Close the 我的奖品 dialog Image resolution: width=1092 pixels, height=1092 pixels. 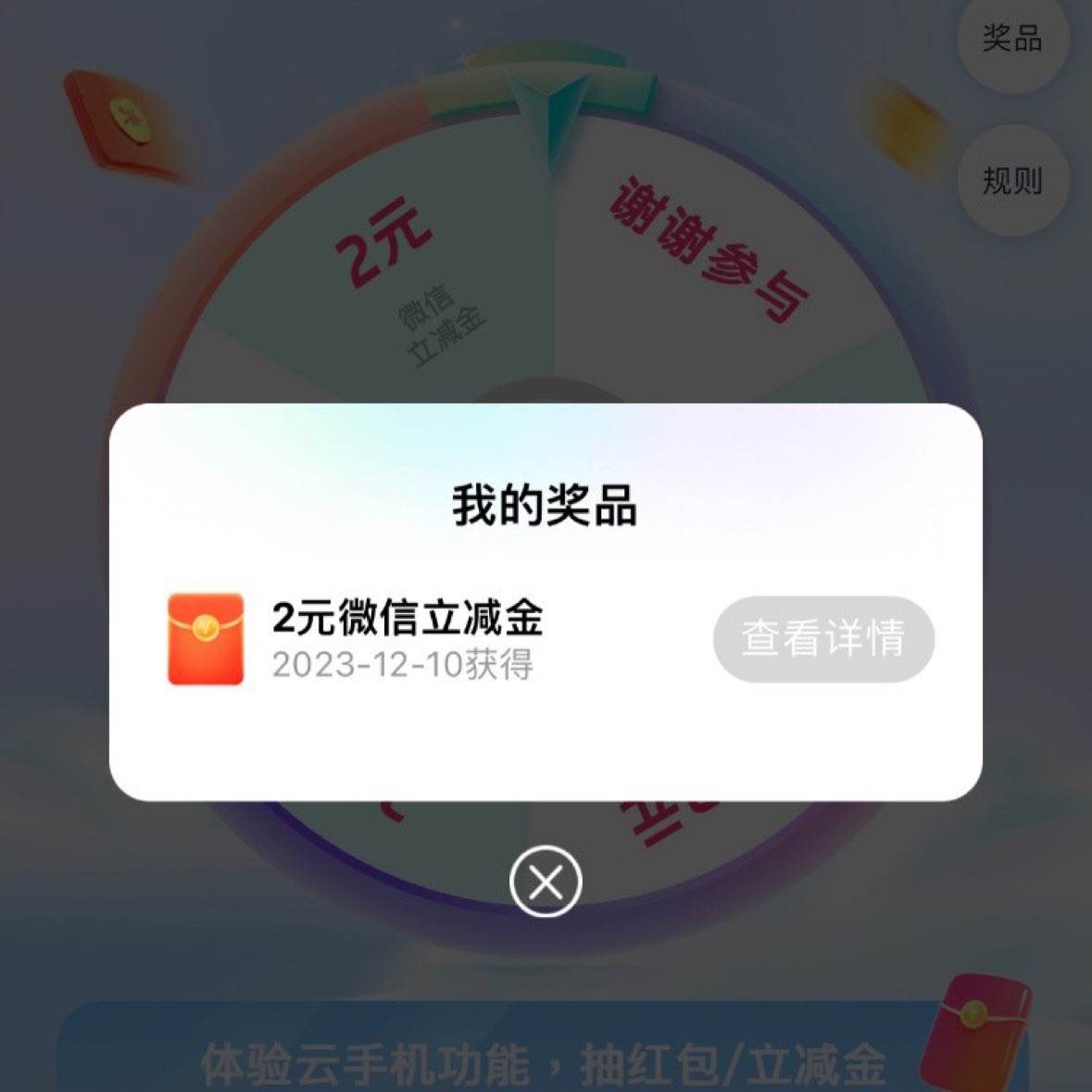click(546, 881)
